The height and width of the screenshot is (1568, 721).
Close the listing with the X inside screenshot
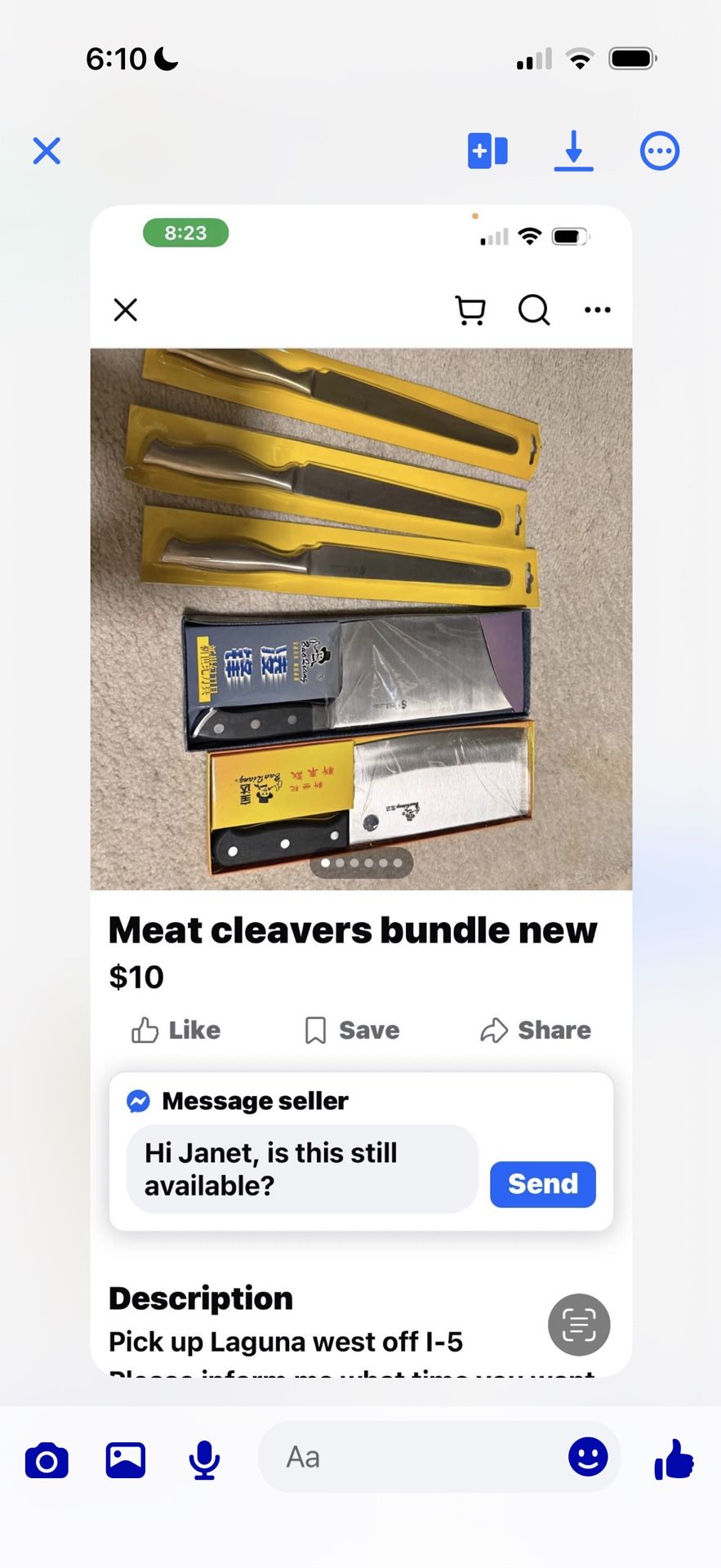click(125, 310)
